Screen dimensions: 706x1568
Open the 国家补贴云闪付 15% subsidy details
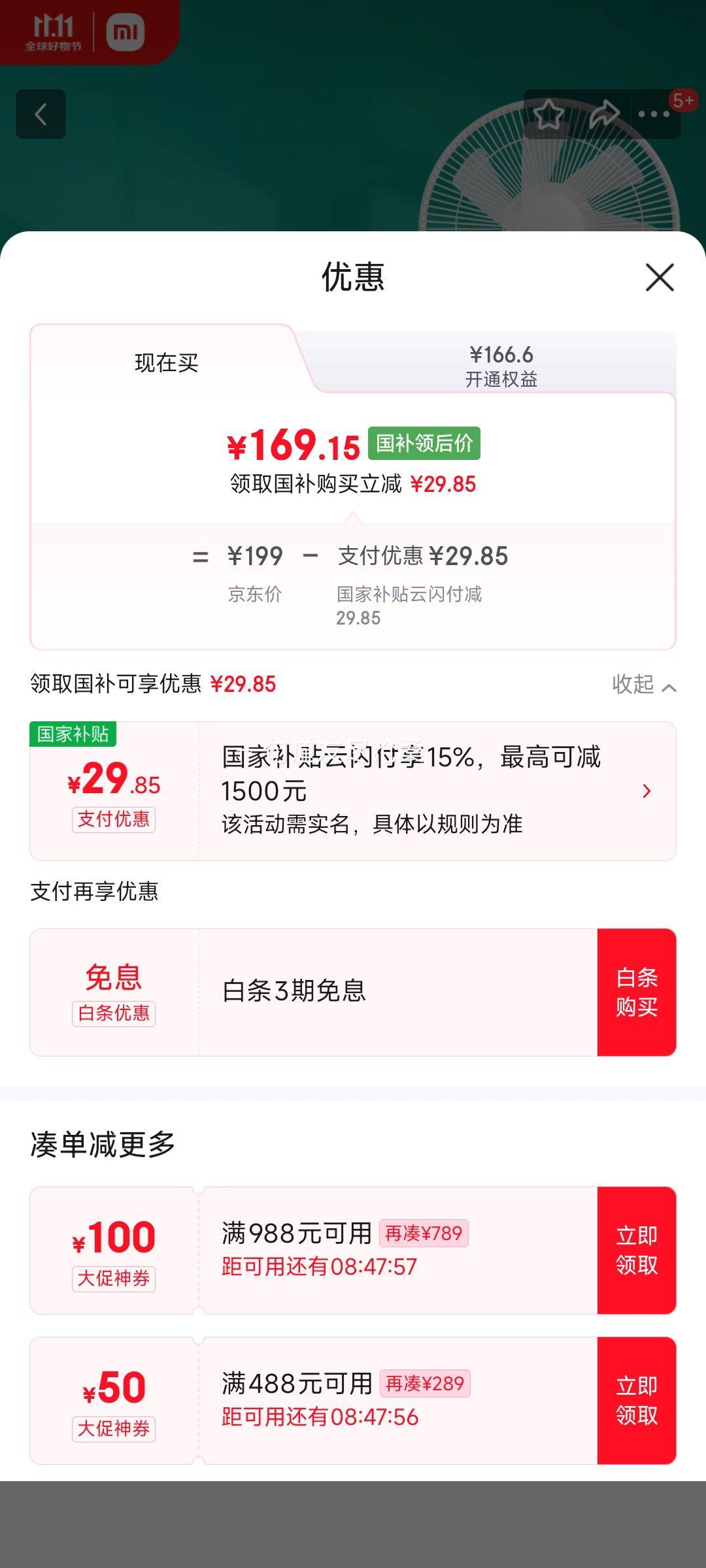353,791
